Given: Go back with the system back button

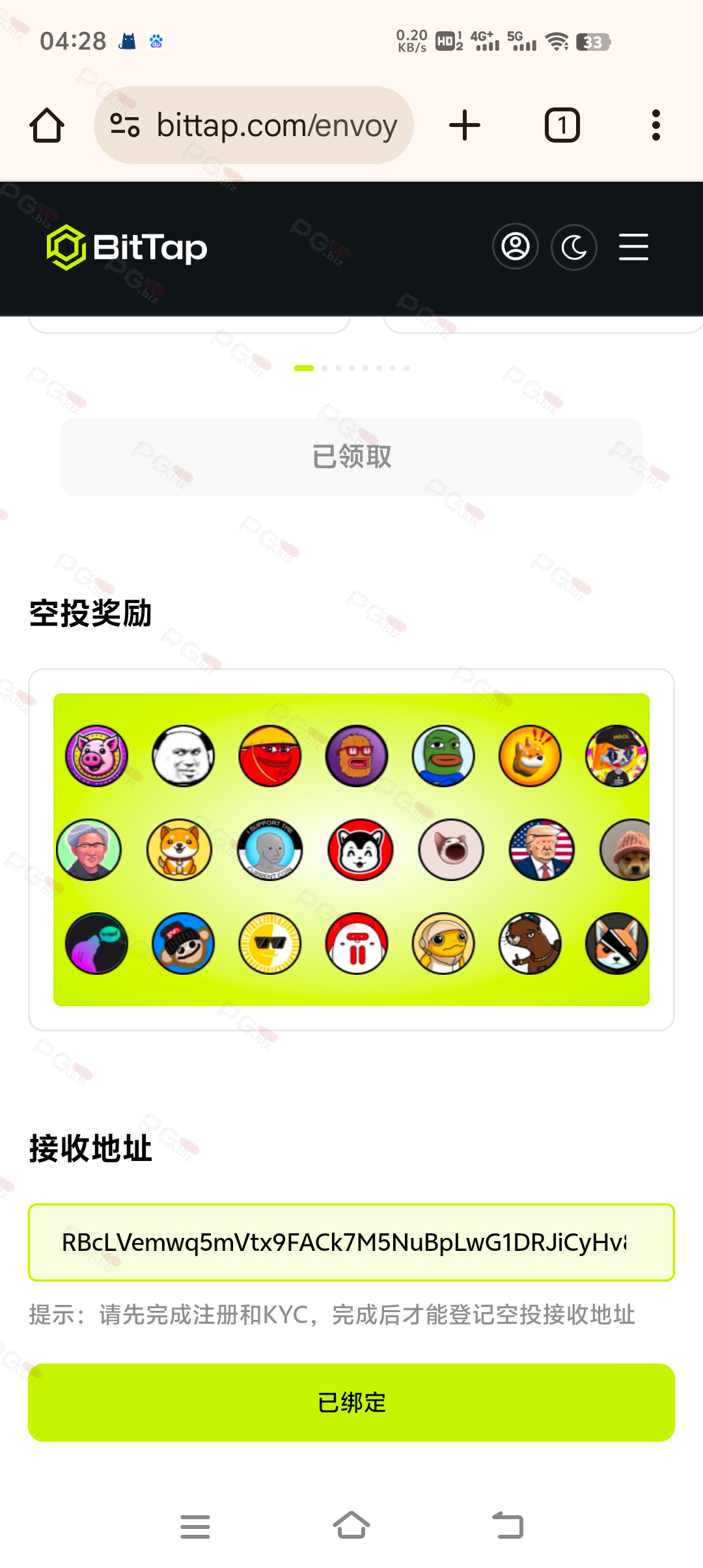Looking at the screenshot, I should pyautogui.click(x=508, y=1525).
